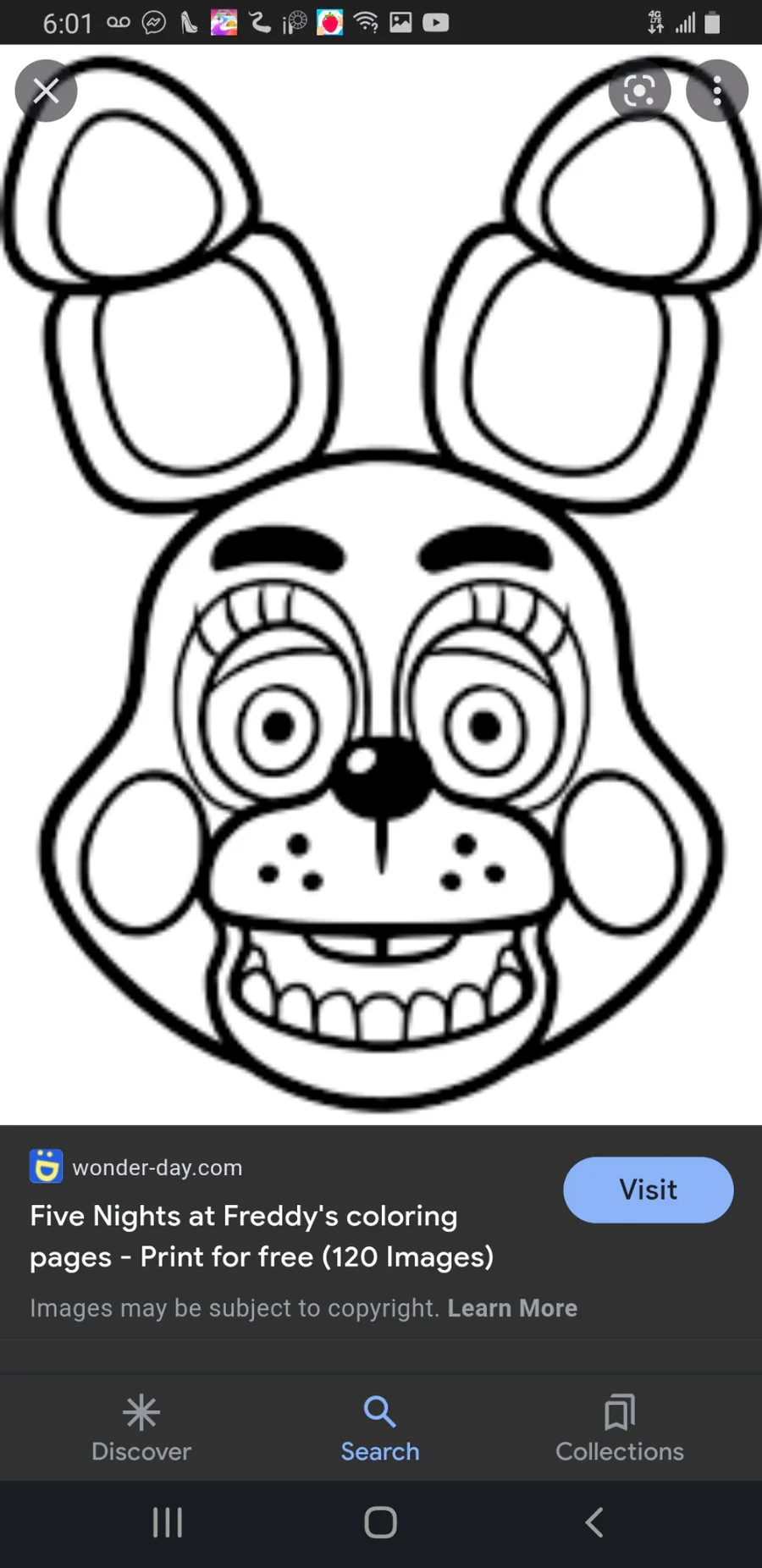Select the Search tab
Image resolution: width=762 pixels, height=1568 pixels.
coord(380,1429)
